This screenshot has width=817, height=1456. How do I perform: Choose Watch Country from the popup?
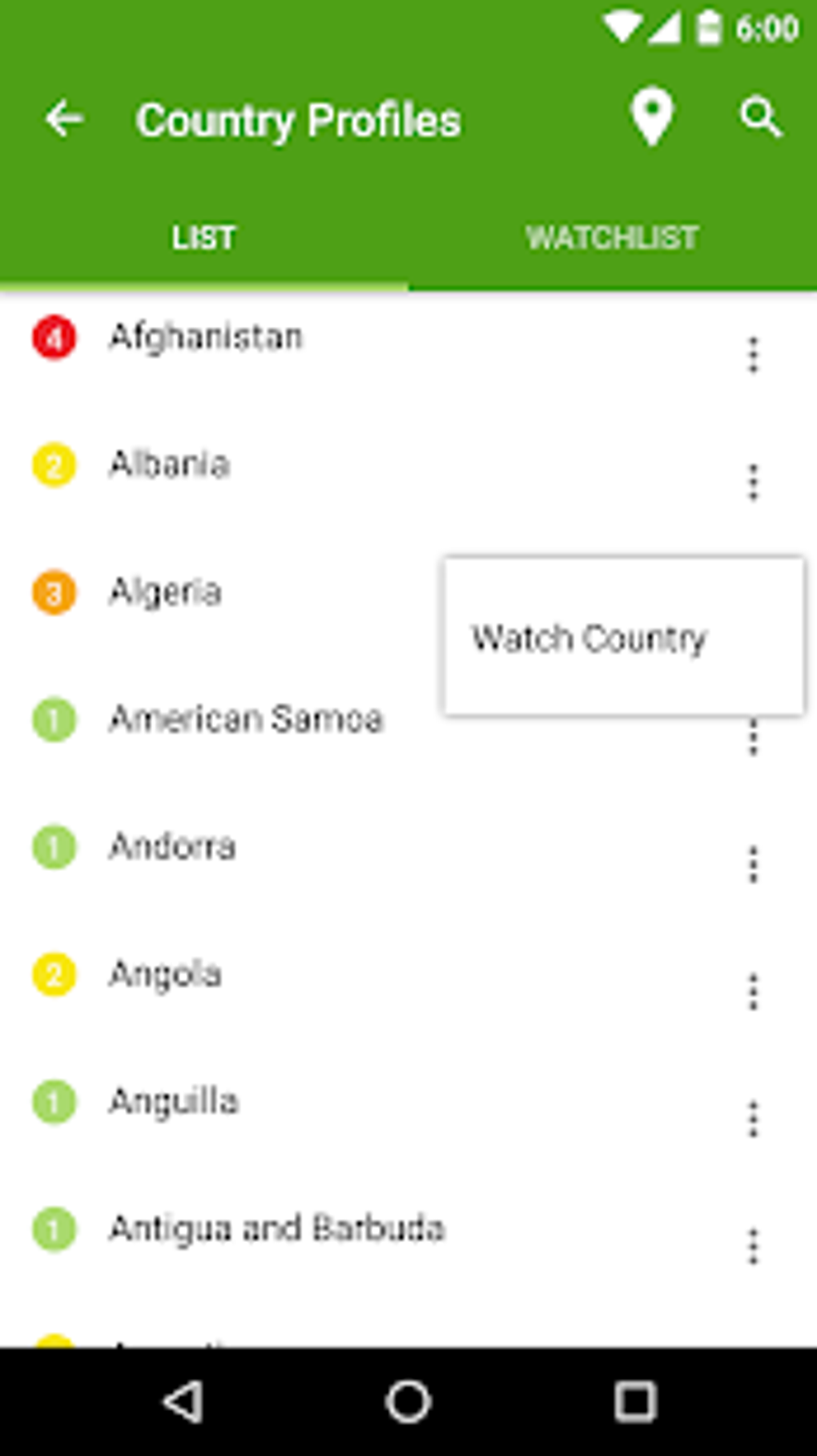[x=590, y=639]
